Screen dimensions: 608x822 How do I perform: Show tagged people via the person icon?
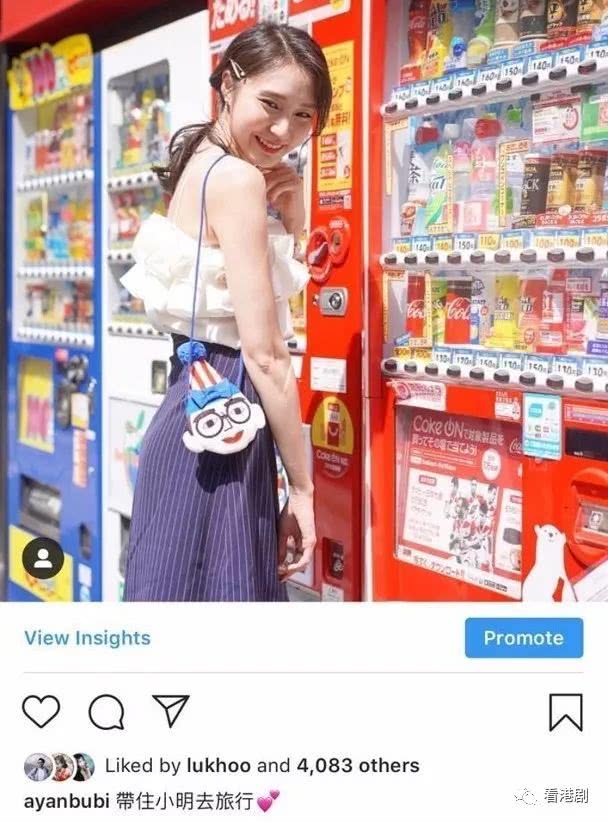pyautogui.click(x=43, y=559)
